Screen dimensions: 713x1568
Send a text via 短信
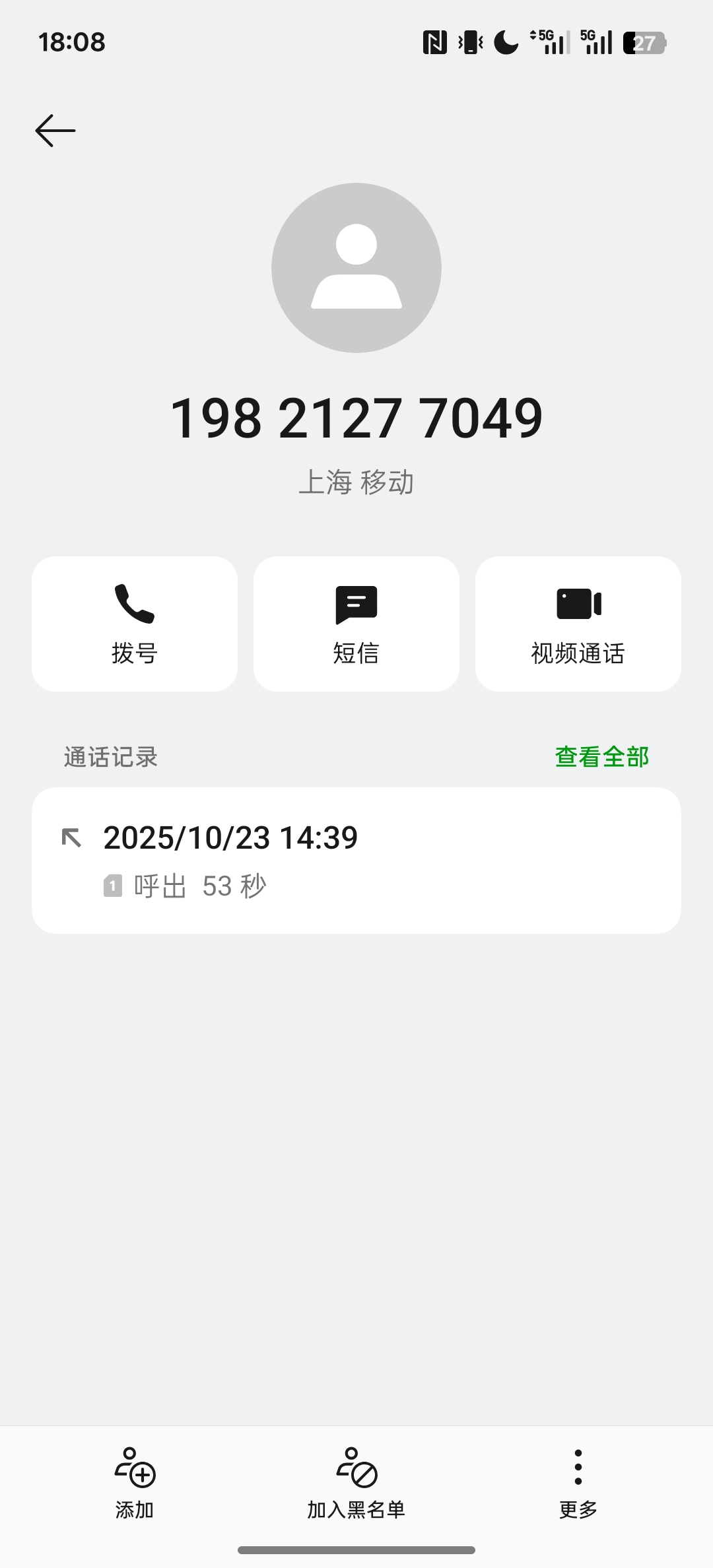[356, 624]
